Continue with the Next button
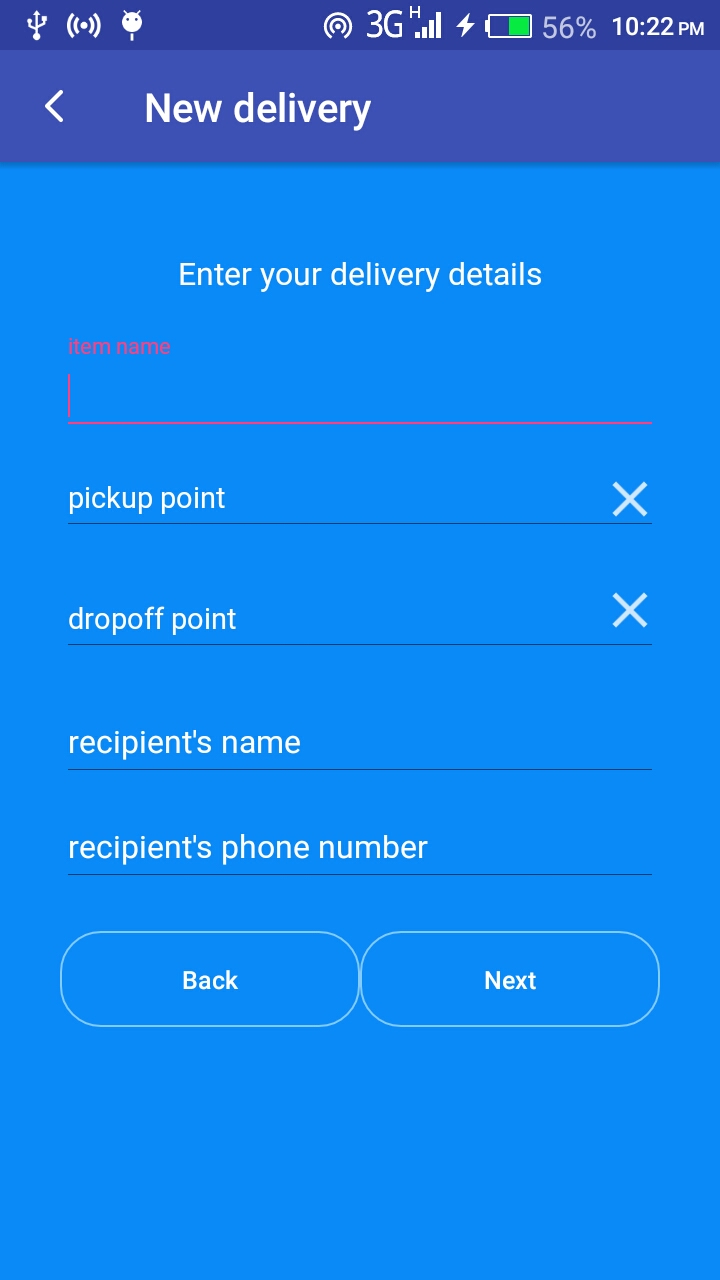This screenshot has height=1280, width=720. [510, 979]
